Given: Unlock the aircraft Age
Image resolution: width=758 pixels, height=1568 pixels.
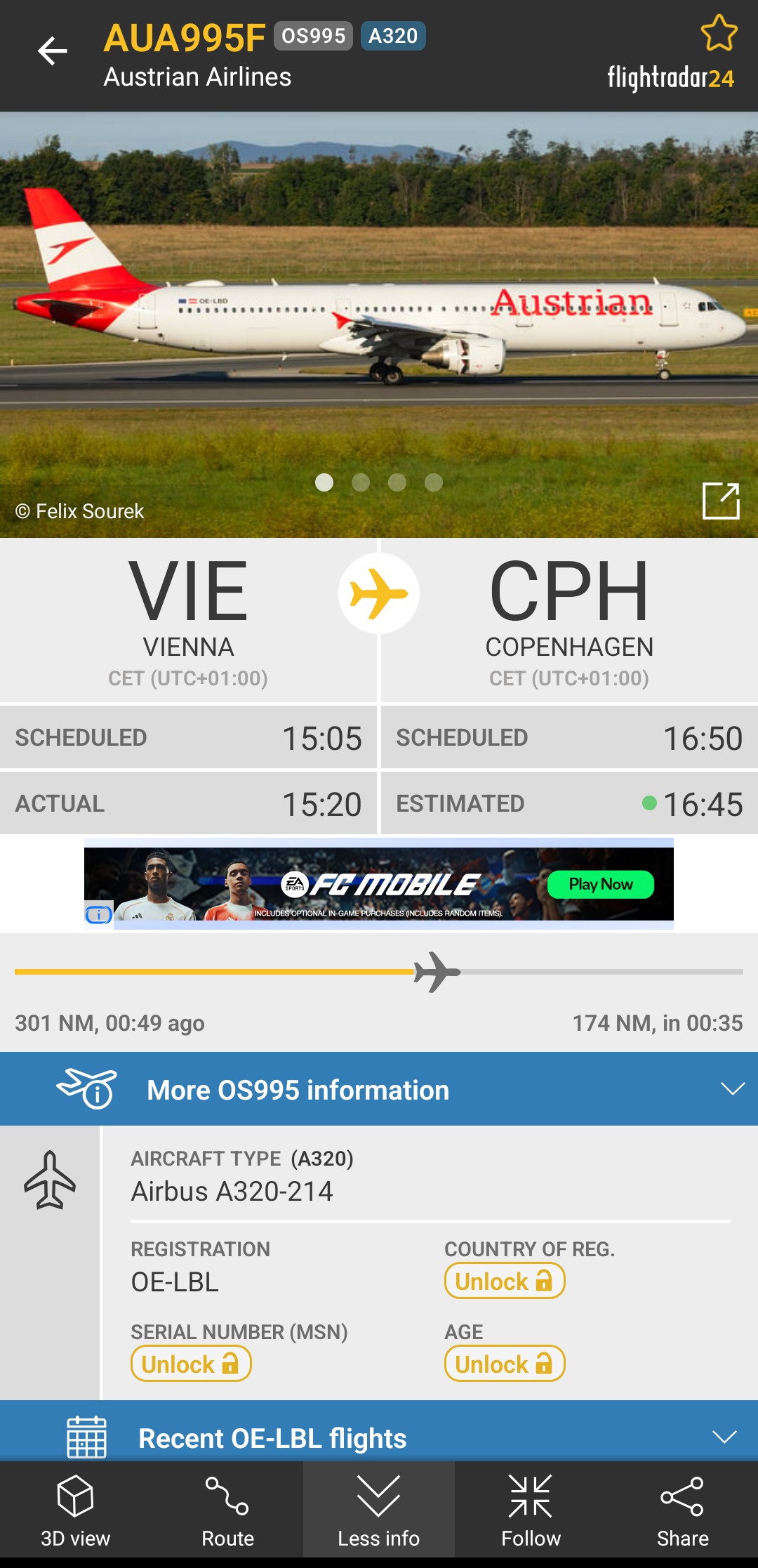Looking at the screenshot, I should [504, 1364].
